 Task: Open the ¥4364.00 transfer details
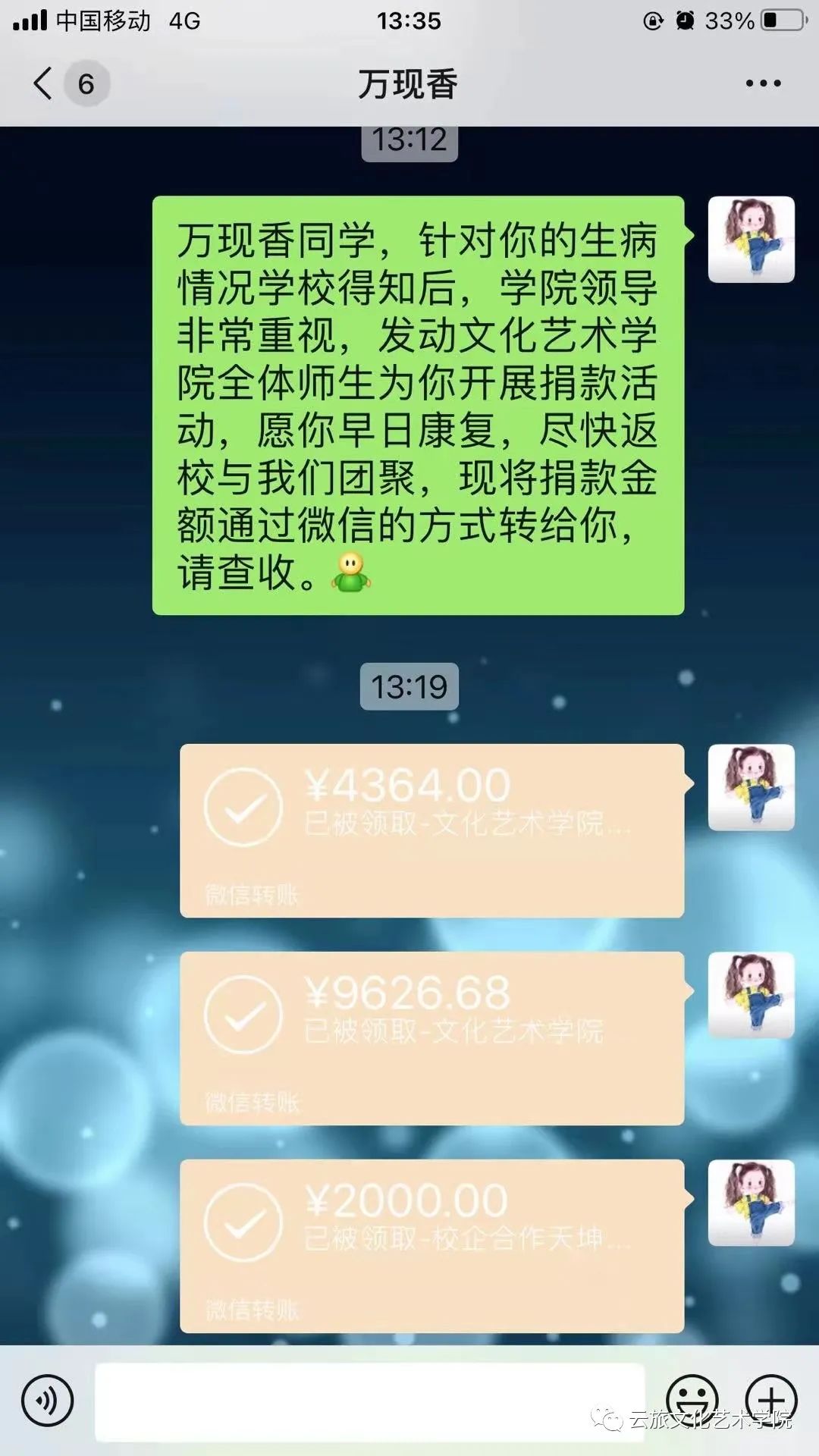(x=431, y=830)
